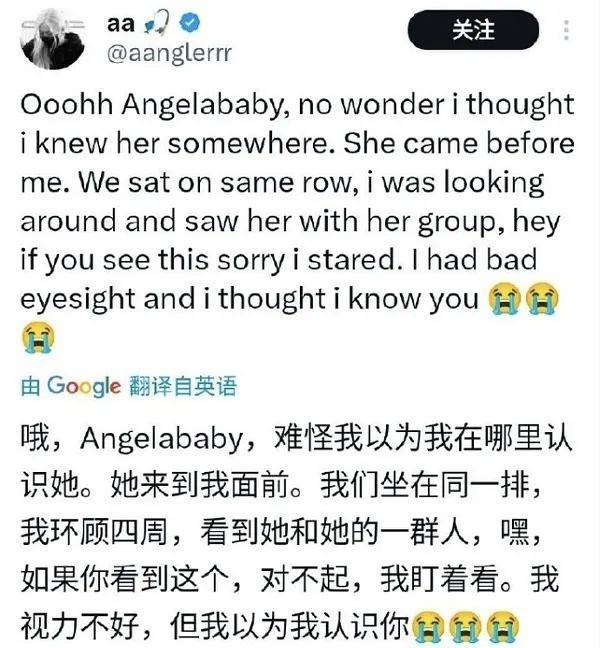The image size is (600, 648).
Task: Tap the 由 Google 翻译自英语 translation link
Action: (129, 385)
